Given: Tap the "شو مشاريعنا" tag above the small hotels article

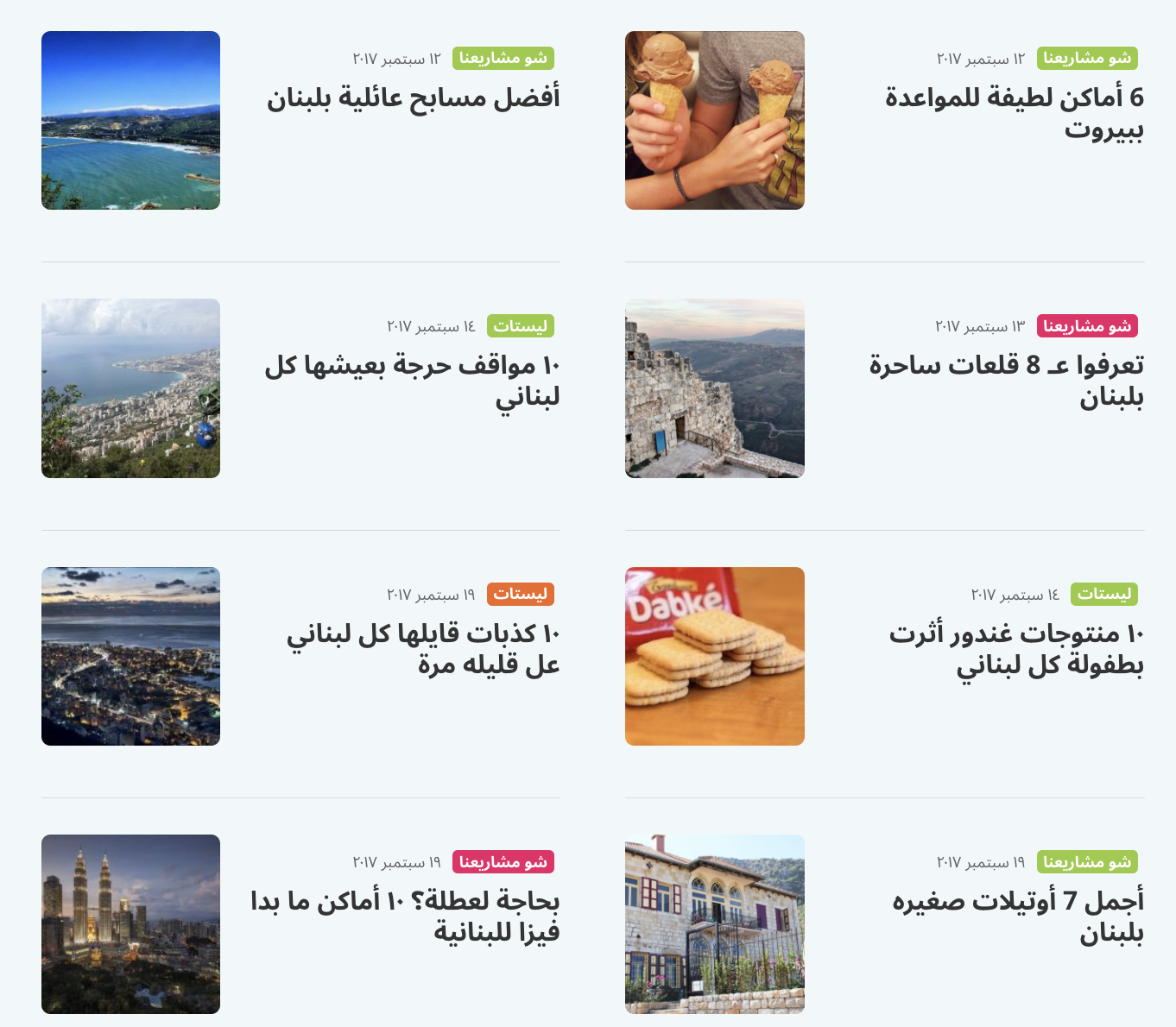Looking at the screenshot, I should pos(1087,862).
